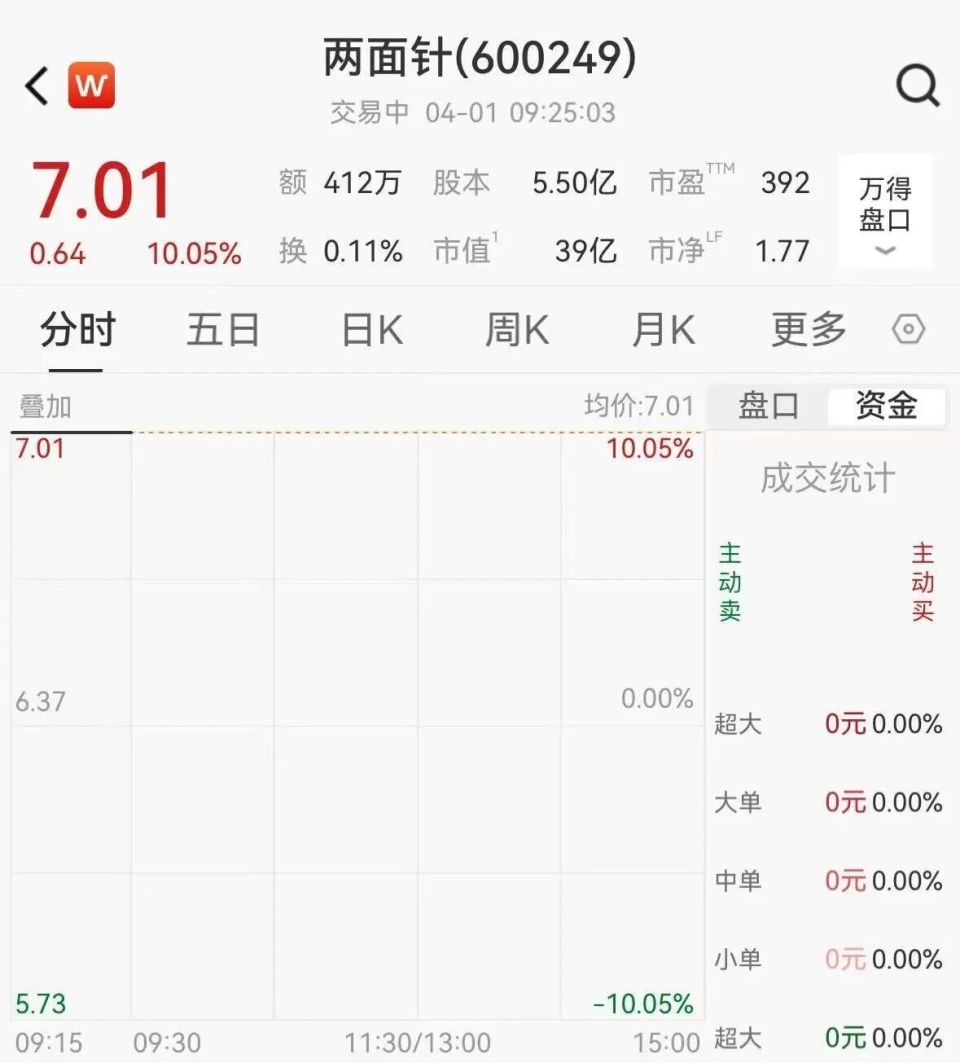
Task: Click the 均价:7.01 average price label
Action: pos(638,406)
